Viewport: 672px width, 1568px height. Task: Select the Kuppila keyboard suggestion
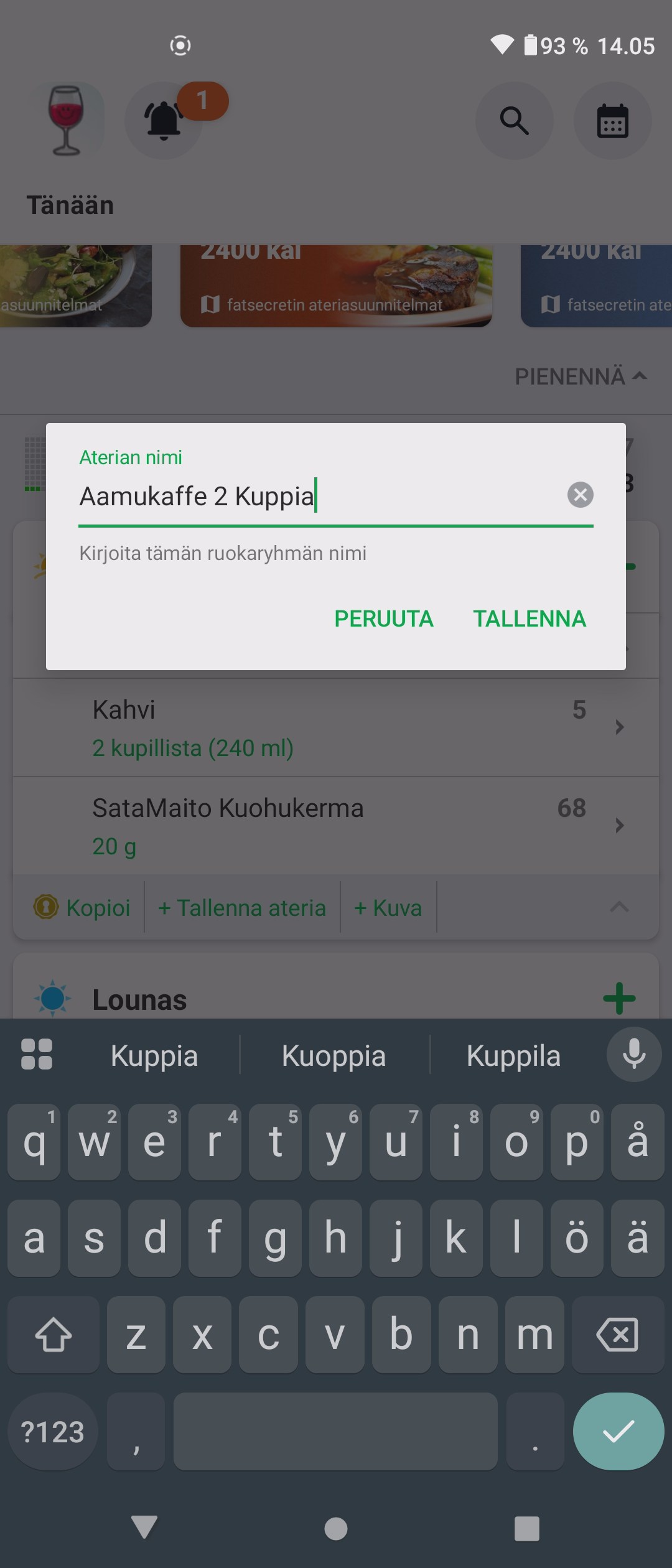click(x=513, y=1056)
